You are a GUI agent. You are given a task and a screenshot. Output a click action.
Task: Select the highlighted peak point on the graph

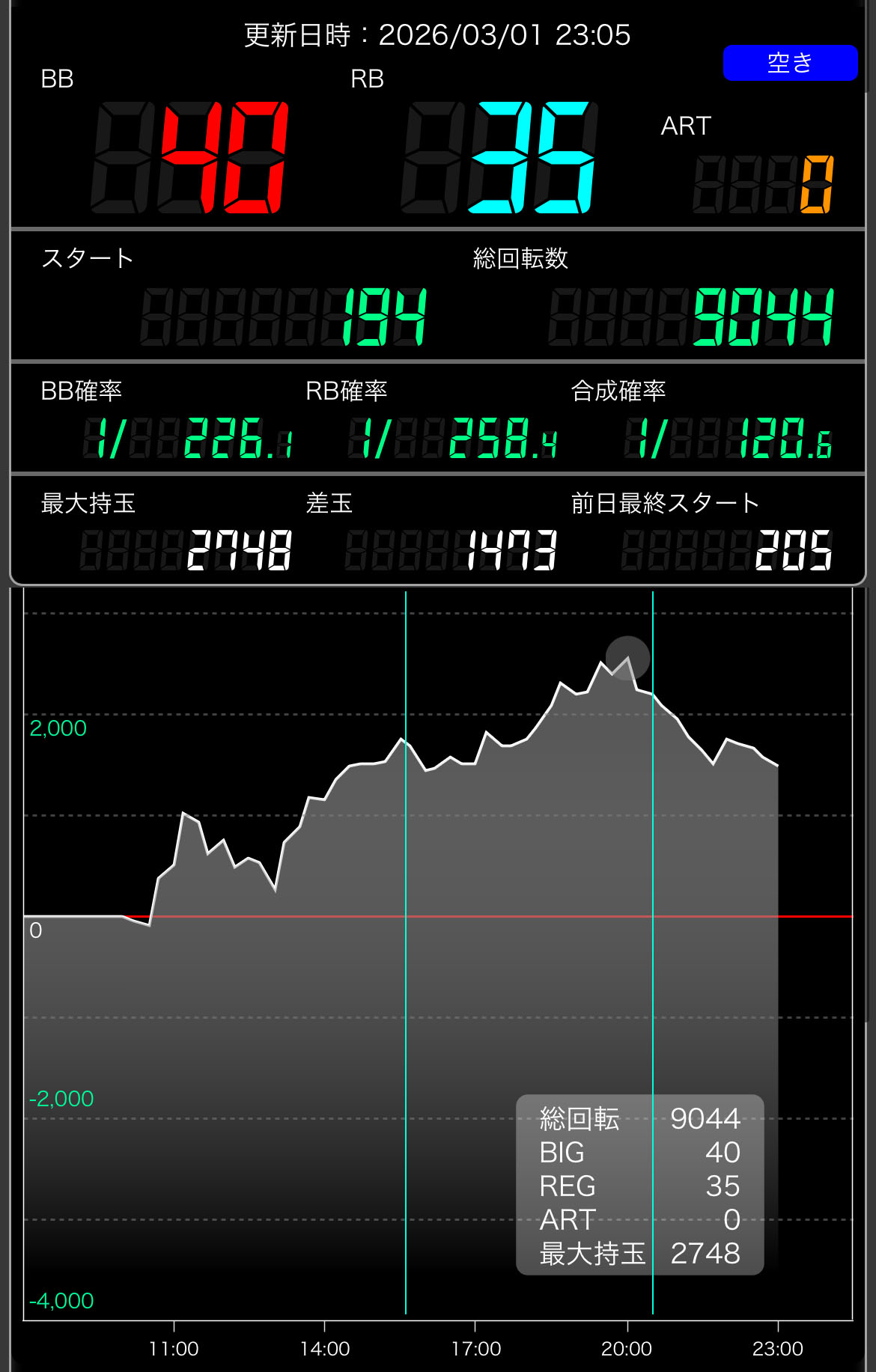(627, 658)
